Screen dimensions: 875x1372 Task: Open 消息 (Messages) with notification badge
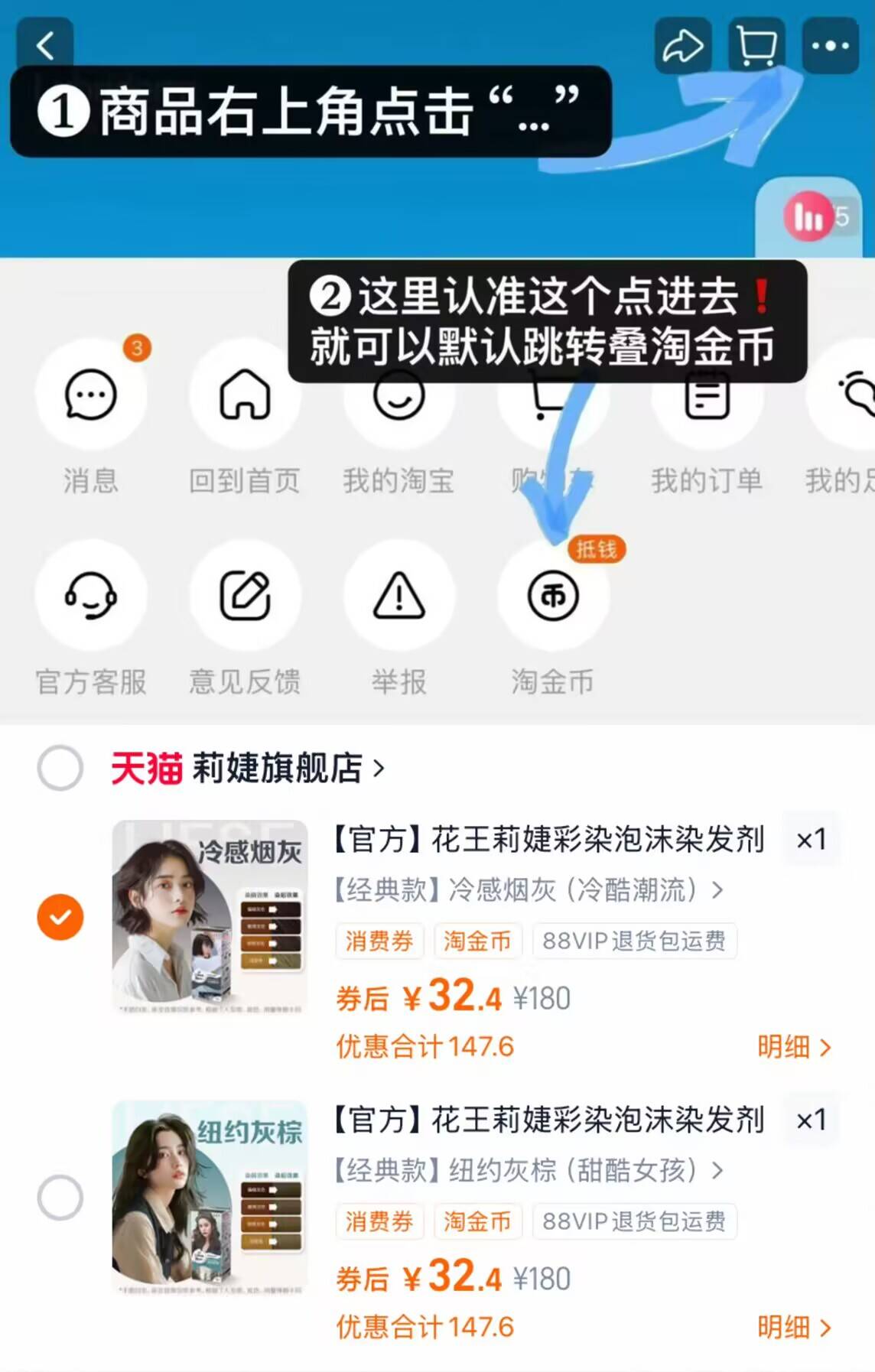point(91,395)
